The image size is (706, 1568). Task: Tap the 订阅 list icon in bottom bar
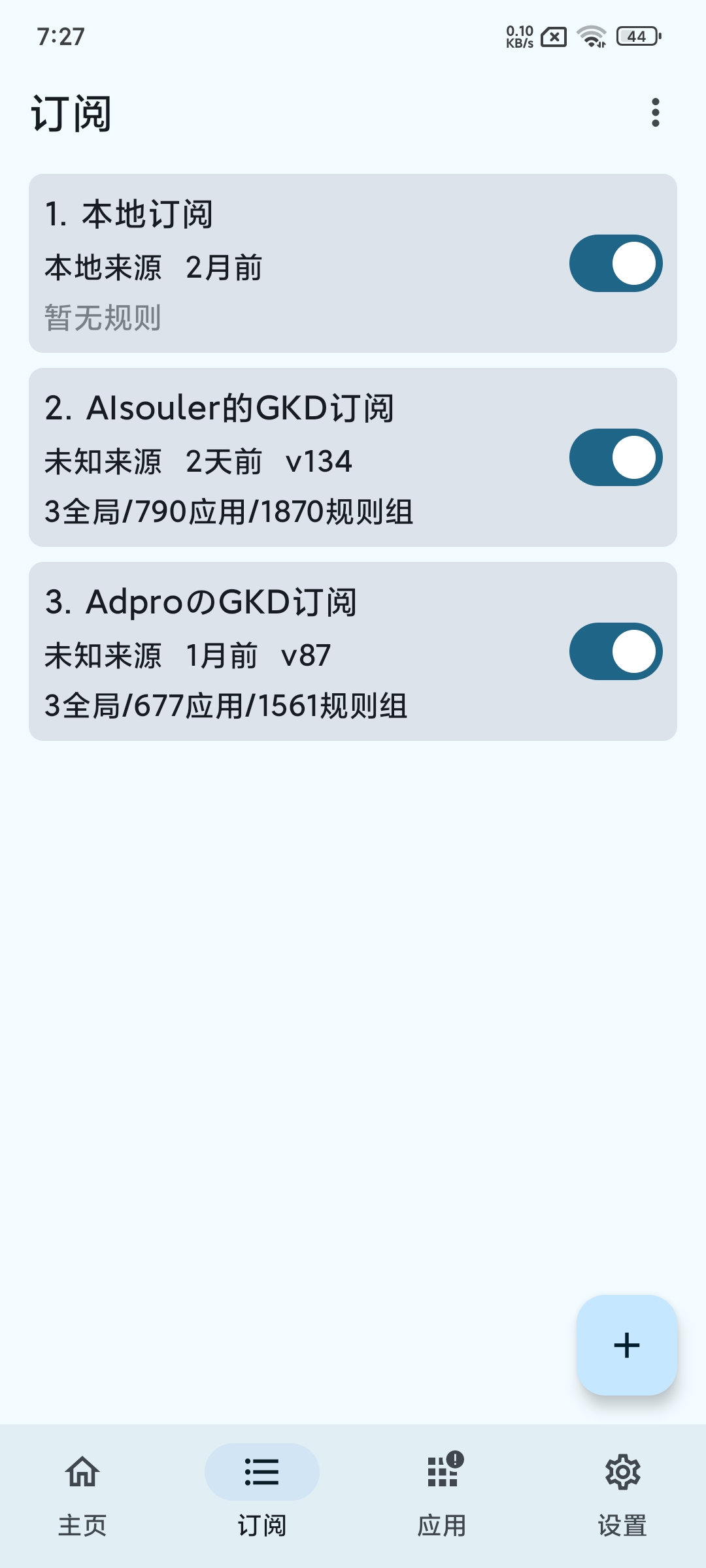(261, 1472)
